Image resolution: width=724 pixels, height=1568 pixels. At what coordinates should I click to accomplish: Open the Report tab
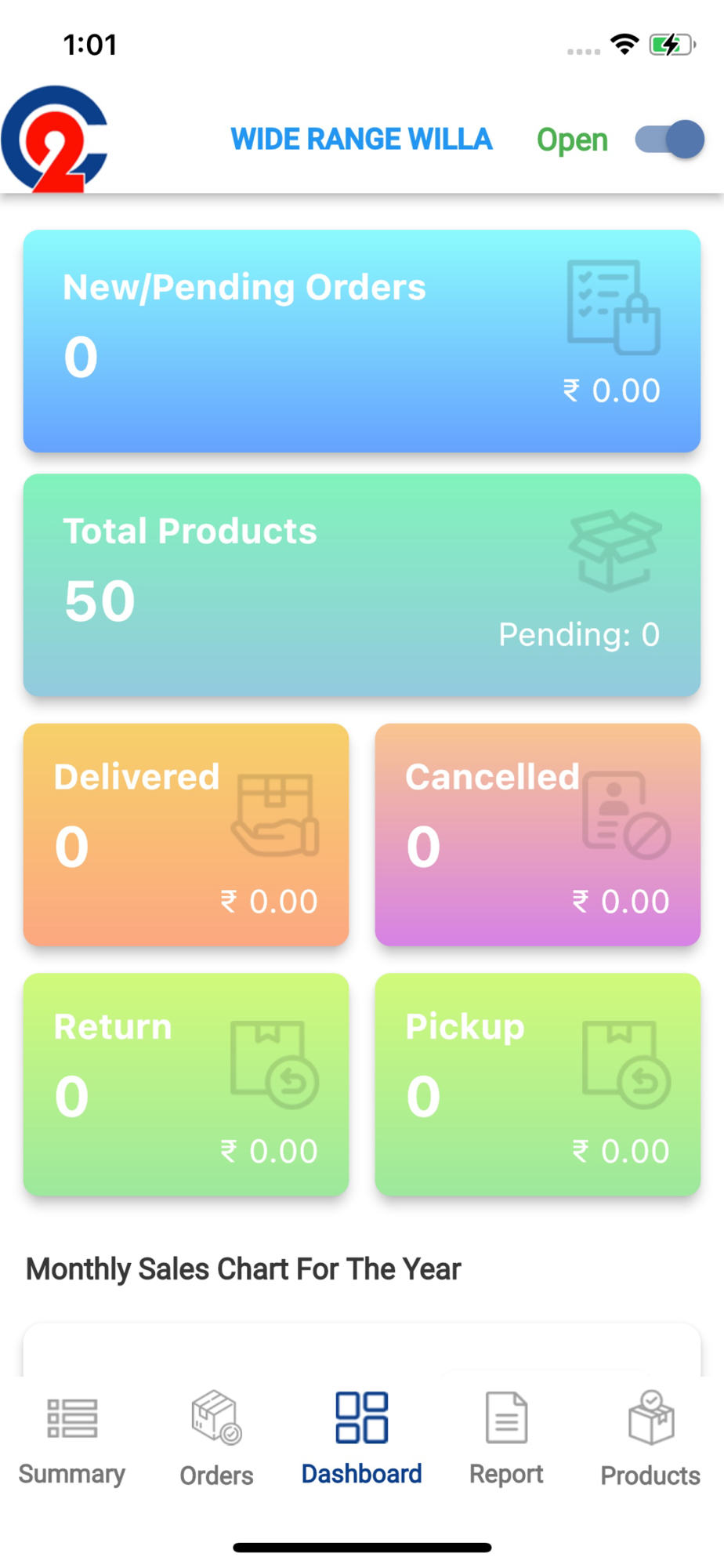pyautogui.click(x=506, y=1439)
